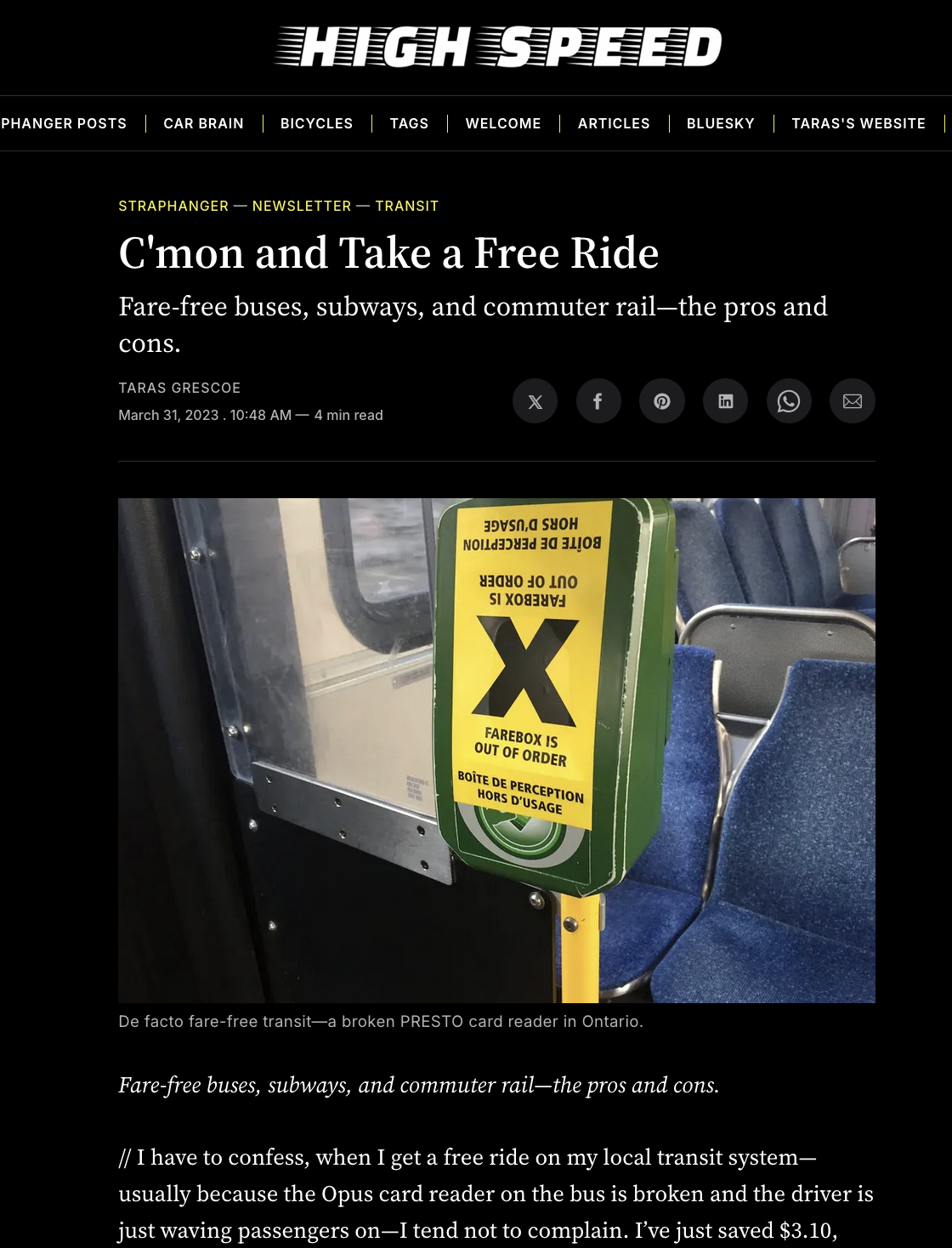This screenshot has height=1248, width=952.
Task: Open the Tags page
Action: coord(409,123)
